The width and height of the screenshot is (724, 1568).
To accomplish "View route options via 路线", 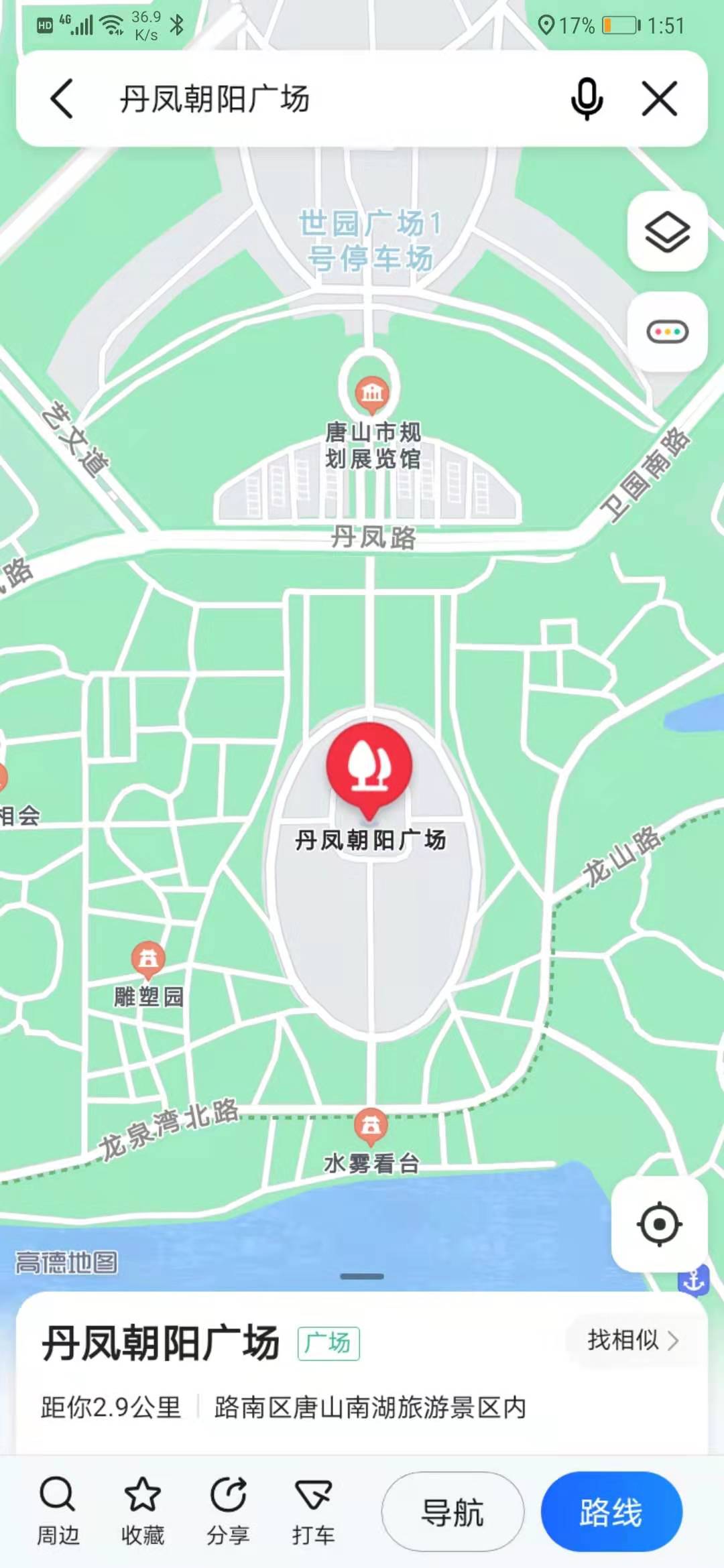I will (x=611, y=1512).
